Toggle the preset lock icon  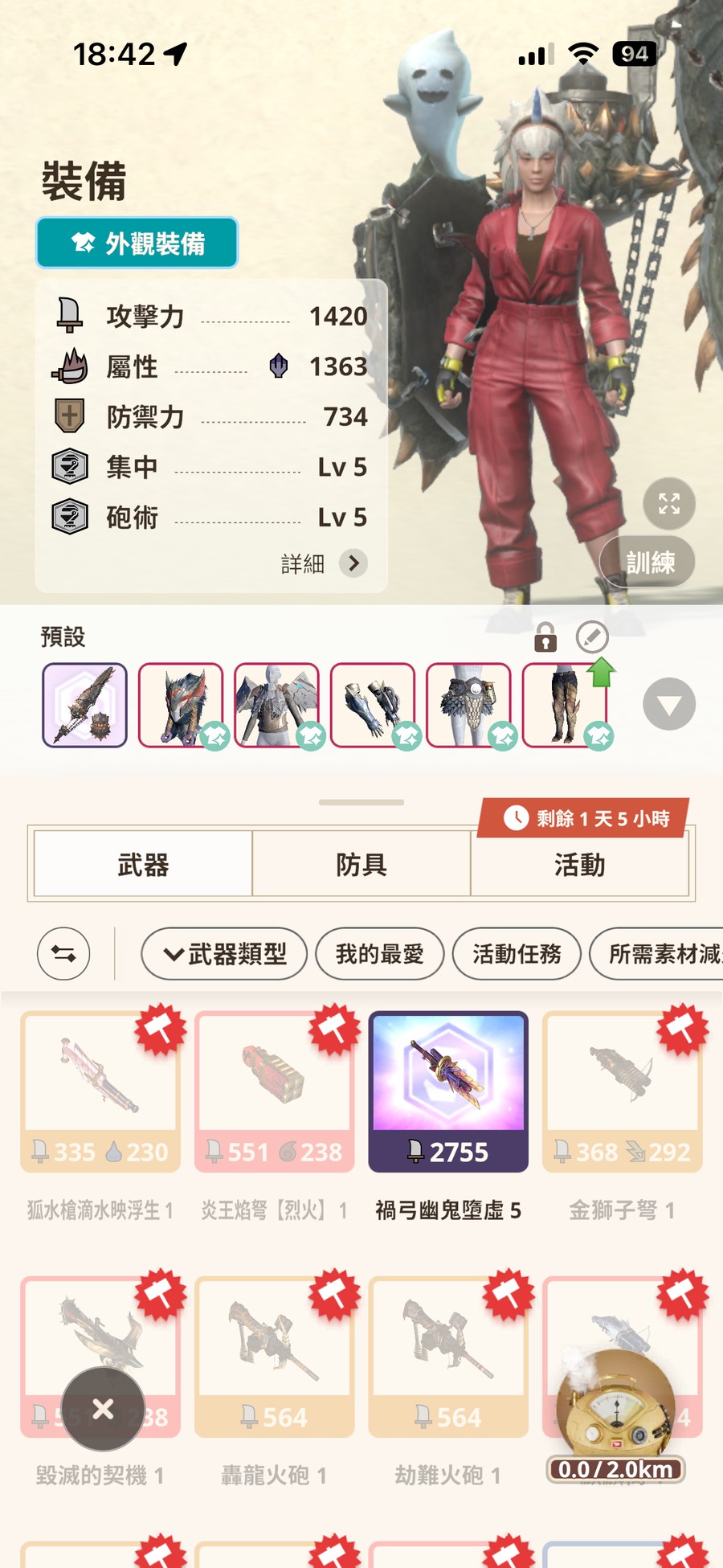[x=545, y=637]
